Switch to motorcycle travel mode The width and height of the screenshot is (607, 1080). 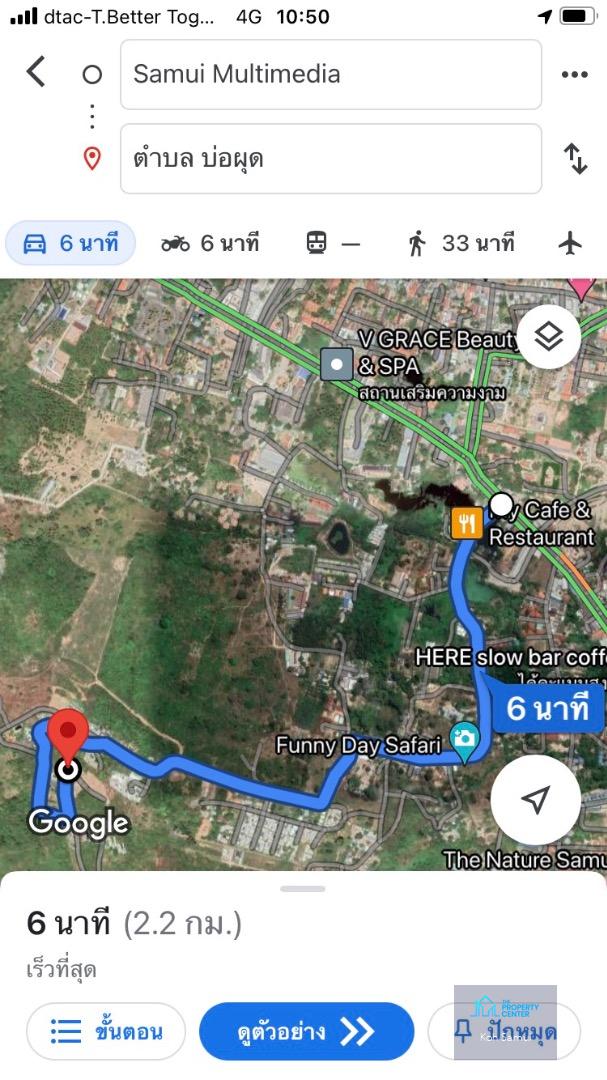point(210,243)
